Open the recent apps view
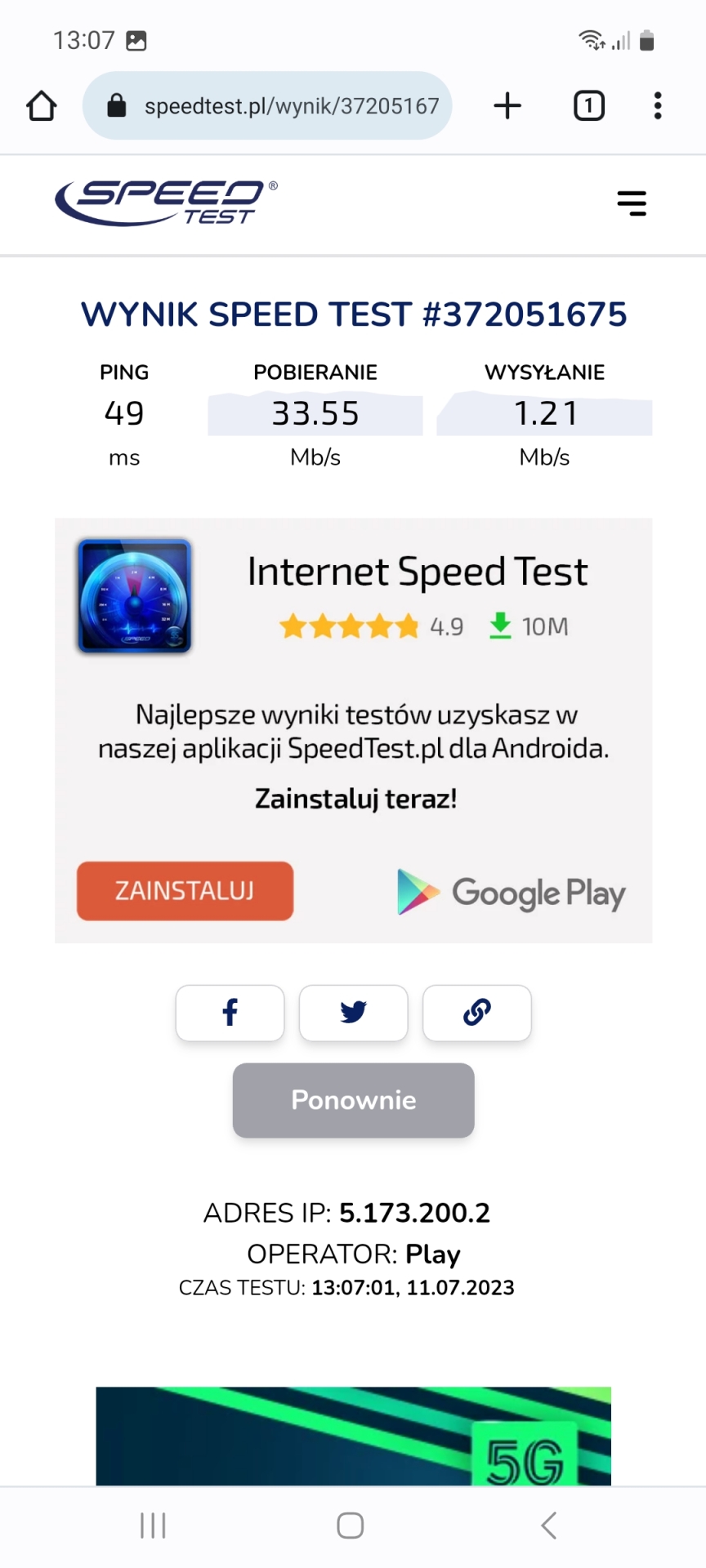Viewport: 706px width, 1568px height. click(x=153, y=1525)
